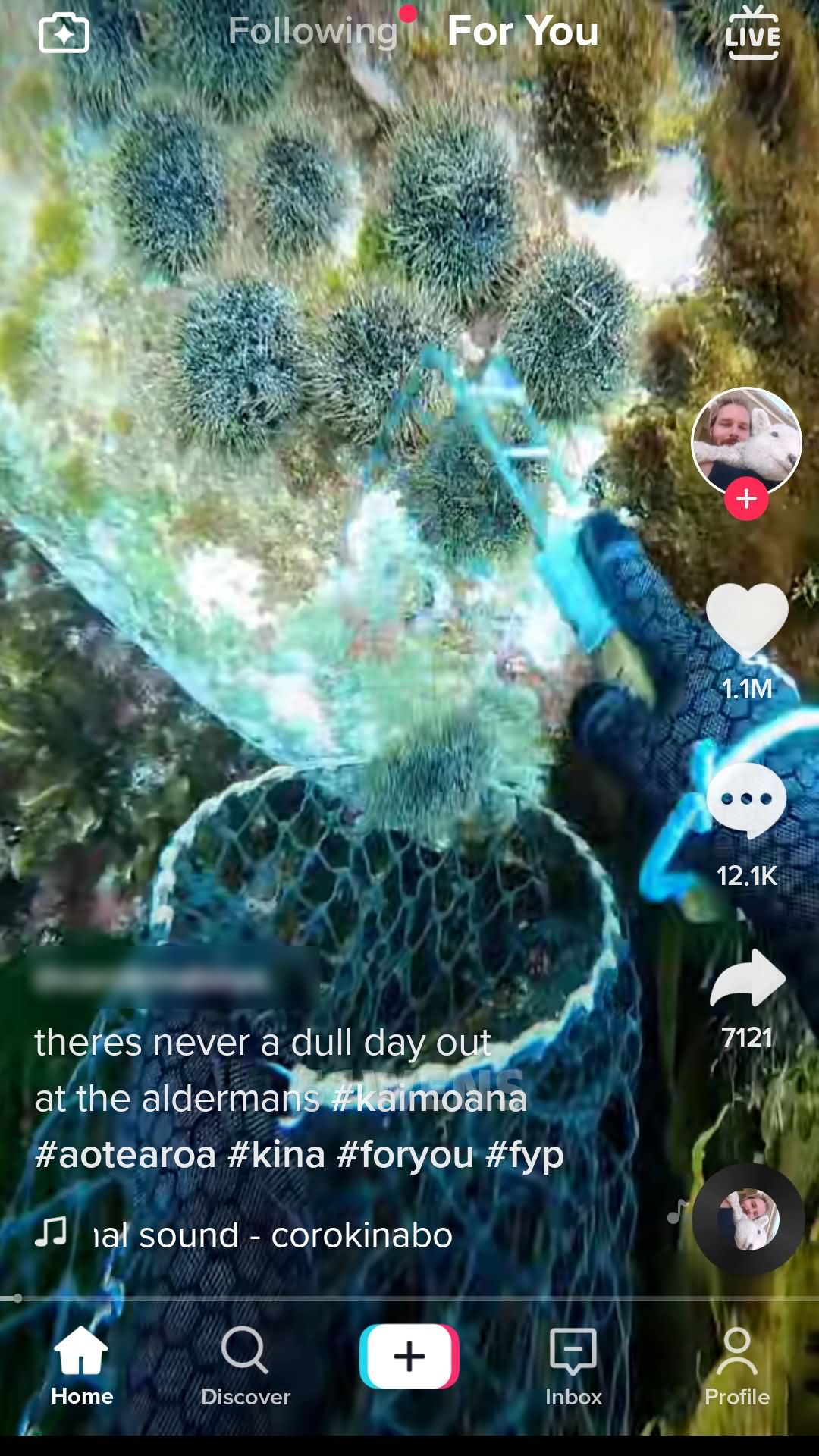
Task: Open the spinning sound disc
Action: point(748,1219)
